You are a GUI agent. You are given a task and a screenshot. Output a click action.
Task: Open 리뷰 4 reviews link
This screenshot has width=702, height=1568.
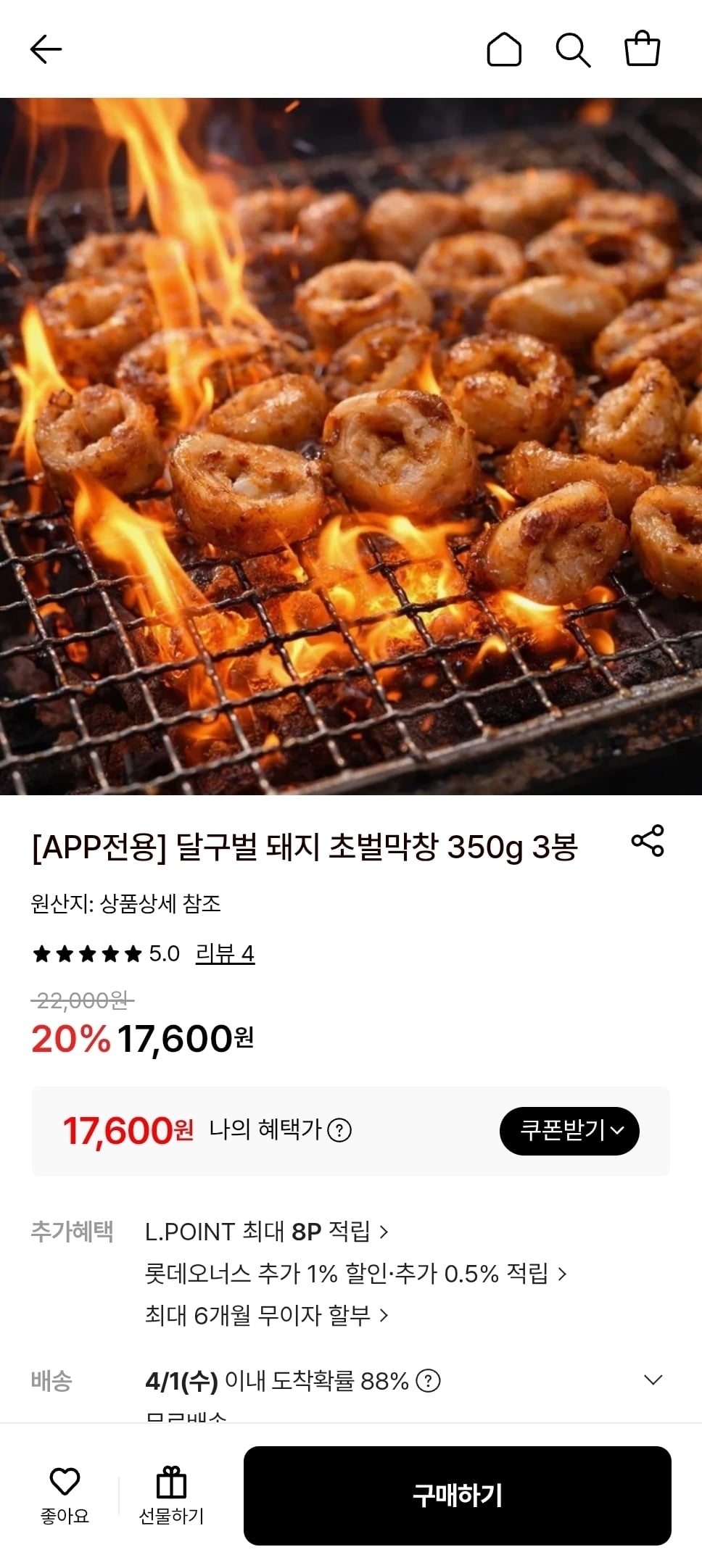(x=226, y=954)
